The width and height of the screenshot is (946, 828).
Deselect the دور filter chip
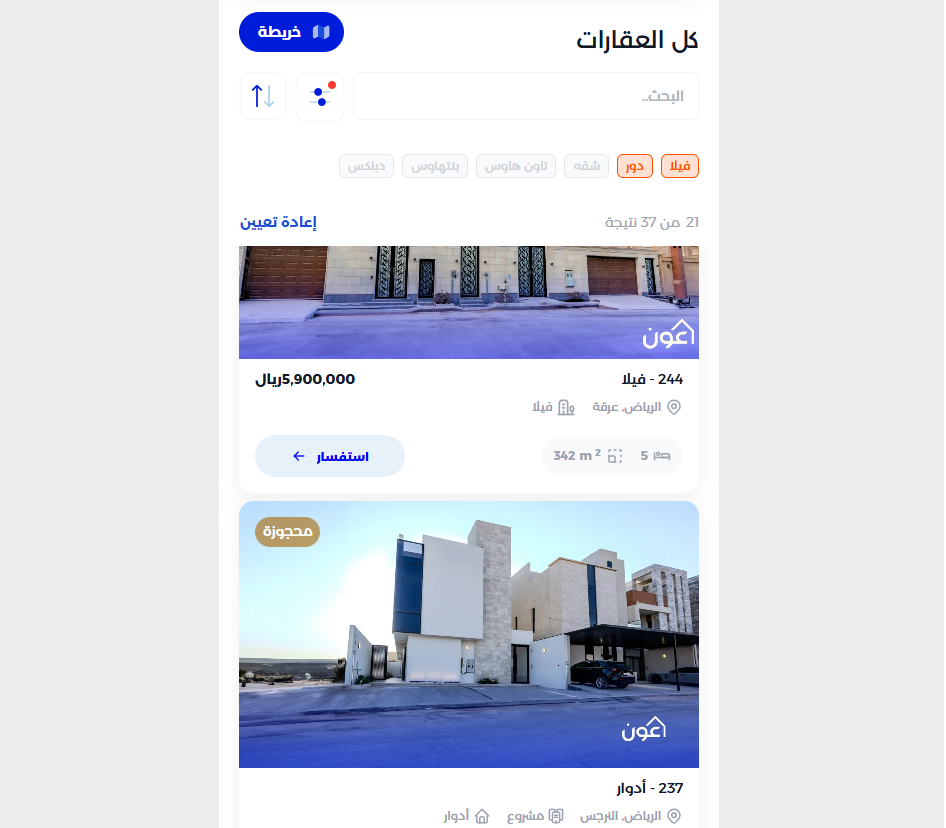pos(634,166)
